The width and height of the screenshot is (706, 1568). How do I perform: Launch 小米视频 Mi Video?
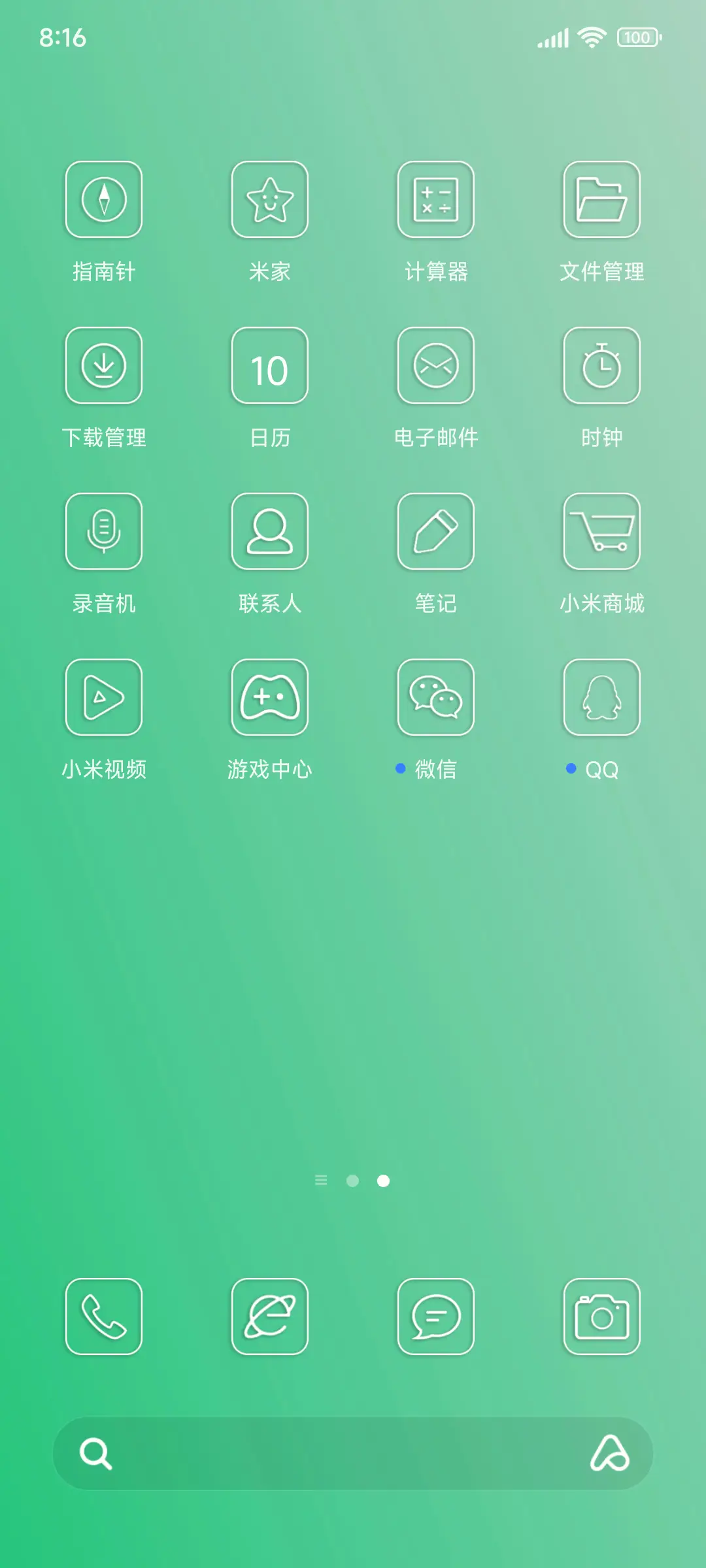point(103,696)
